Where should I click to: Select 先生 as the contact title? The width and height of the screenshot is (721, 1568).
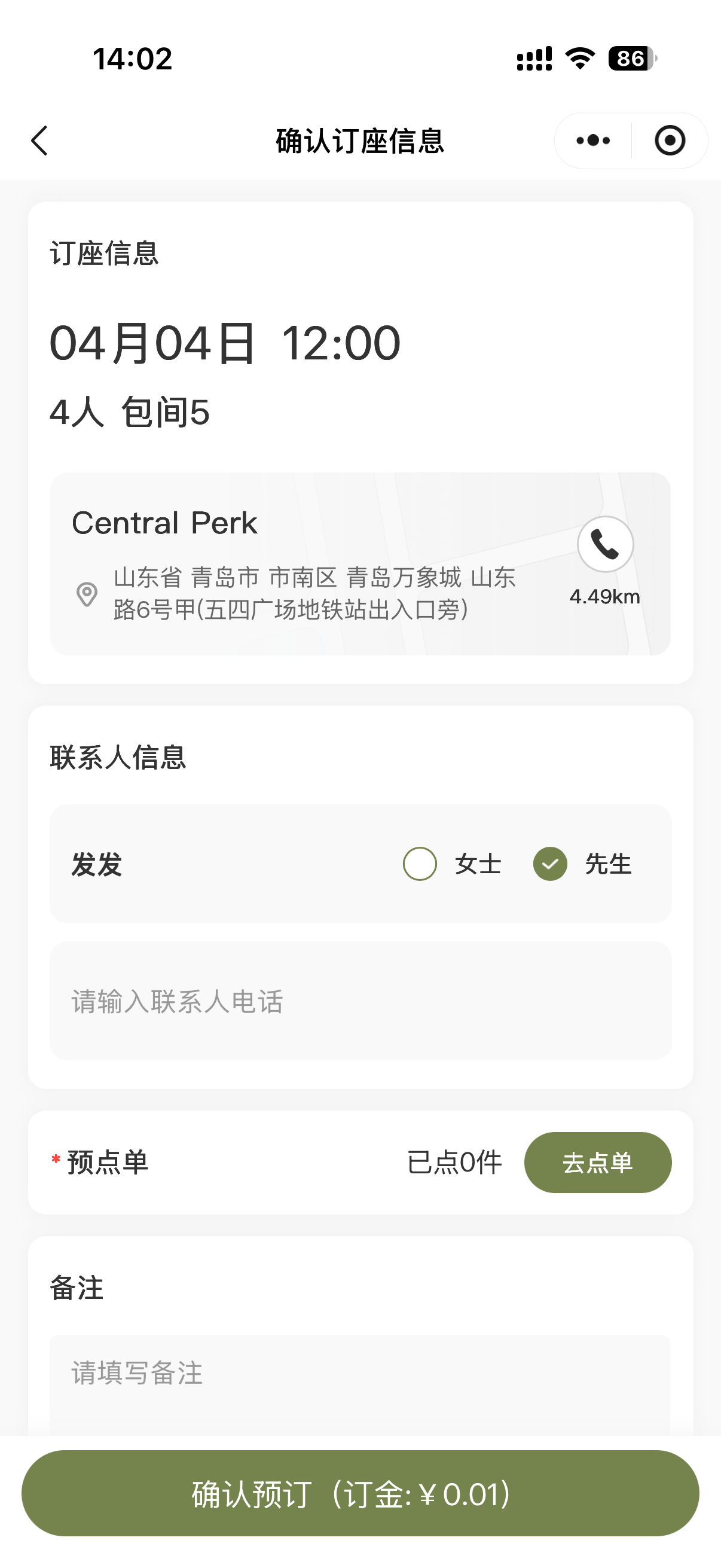coord(550,864)
